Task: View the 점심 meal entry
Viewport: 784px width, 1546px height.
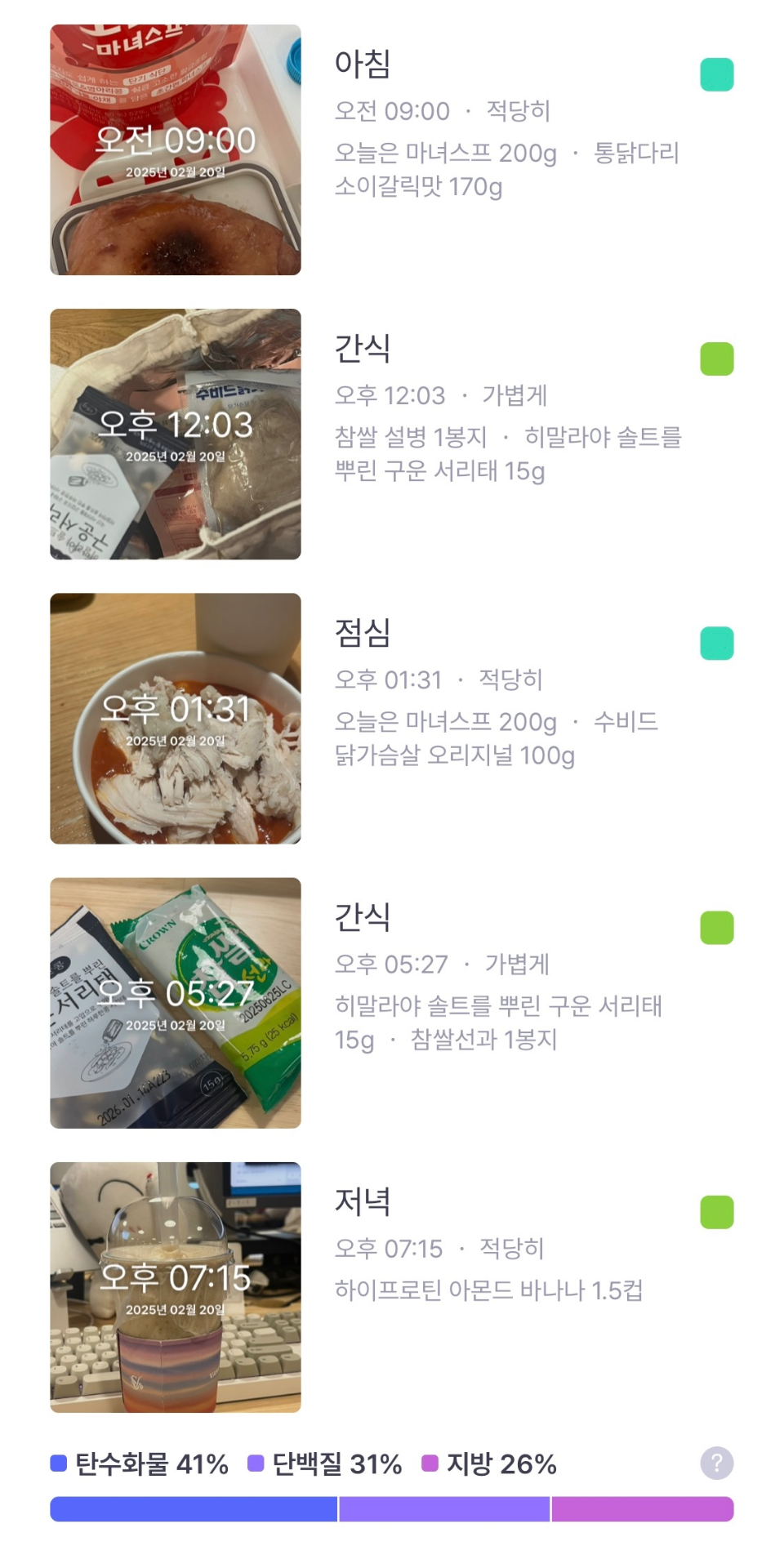Action: pyautogui.click(x=506, y=694)
